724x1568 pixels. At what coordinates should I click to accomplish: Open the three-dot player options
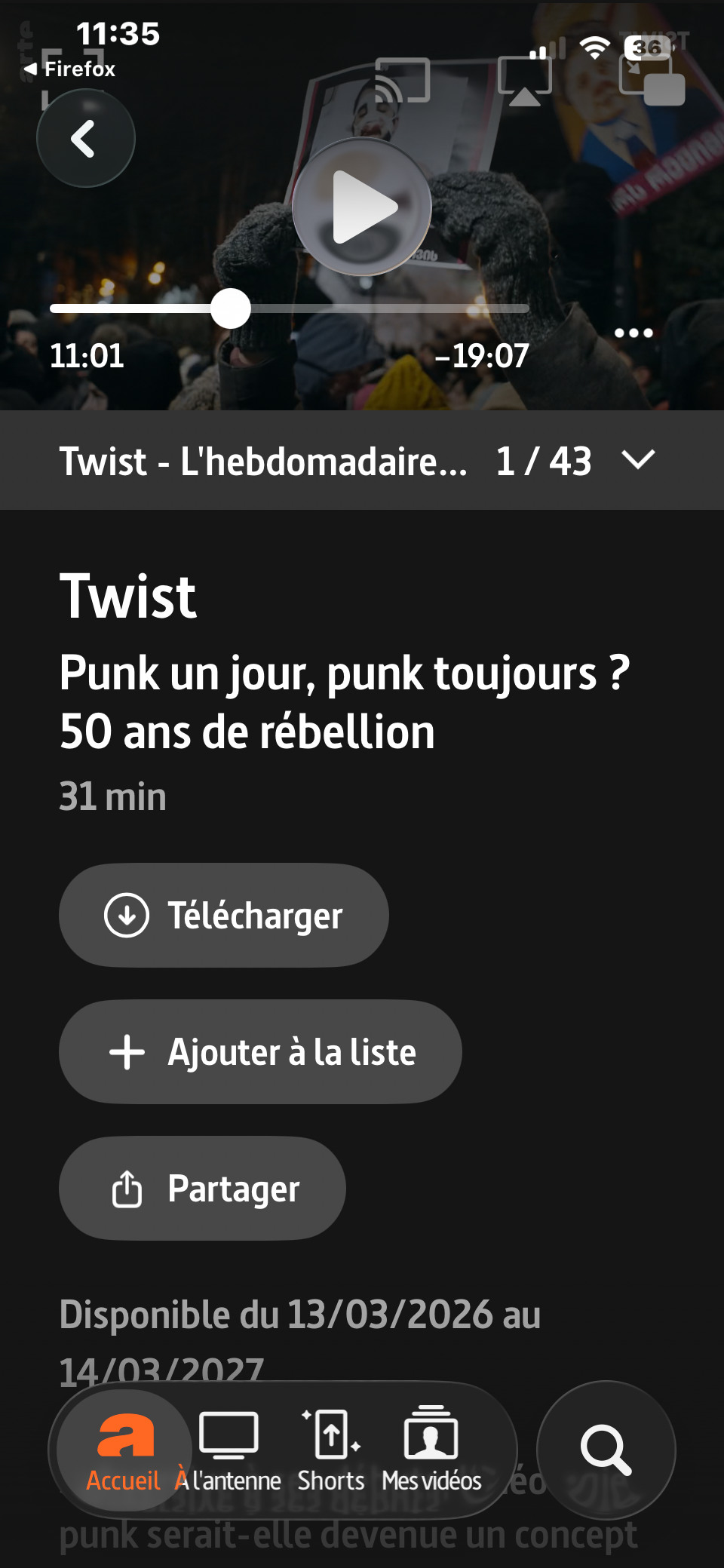click(x=633, y=333)
